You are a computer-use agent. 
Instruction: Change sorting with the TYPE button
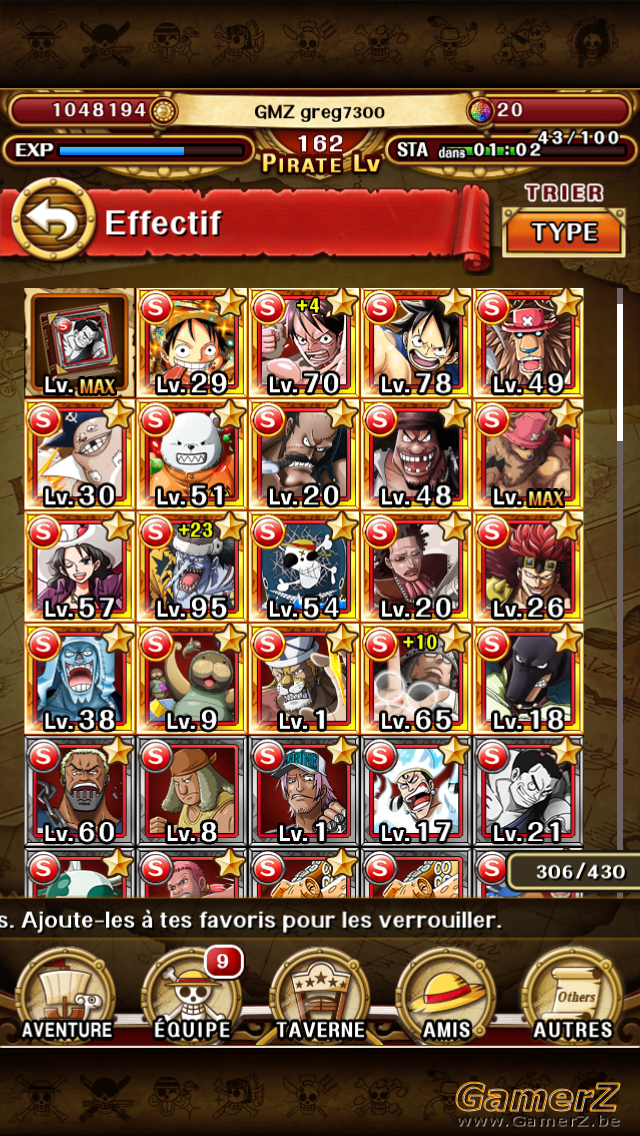[564, 232]
